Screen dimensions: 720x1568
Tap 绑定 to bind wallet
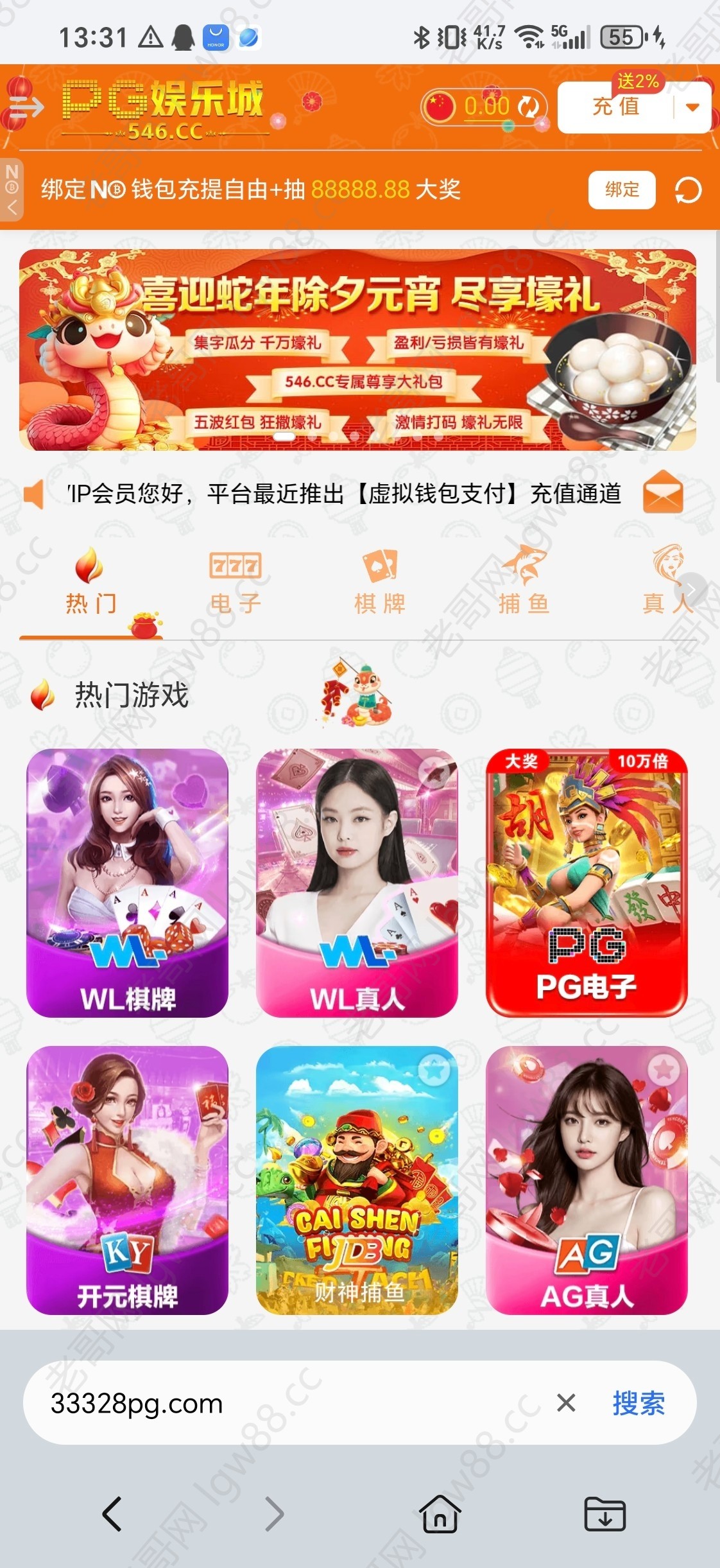point(621,189)
